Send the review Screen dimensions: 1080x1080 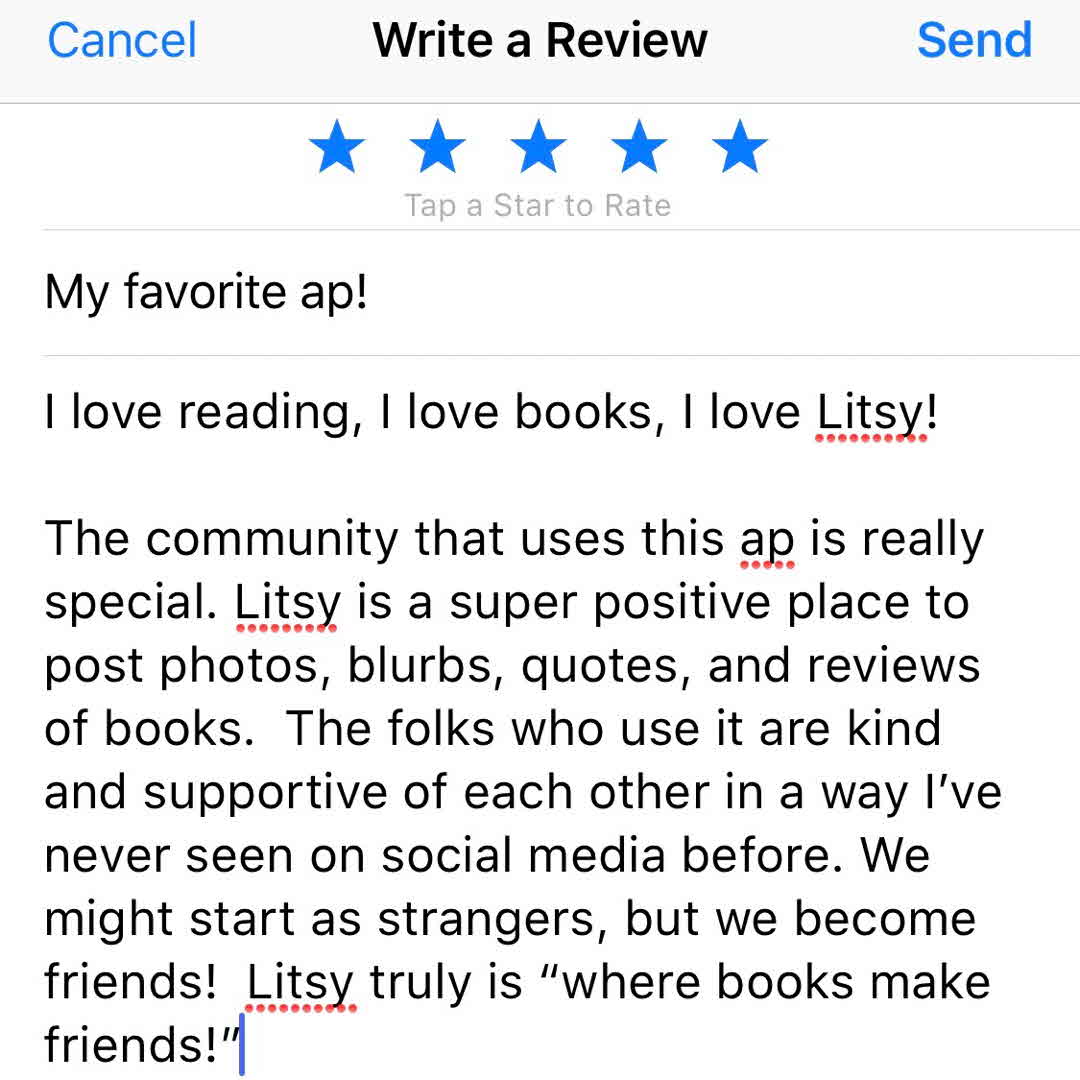(974, 41)
